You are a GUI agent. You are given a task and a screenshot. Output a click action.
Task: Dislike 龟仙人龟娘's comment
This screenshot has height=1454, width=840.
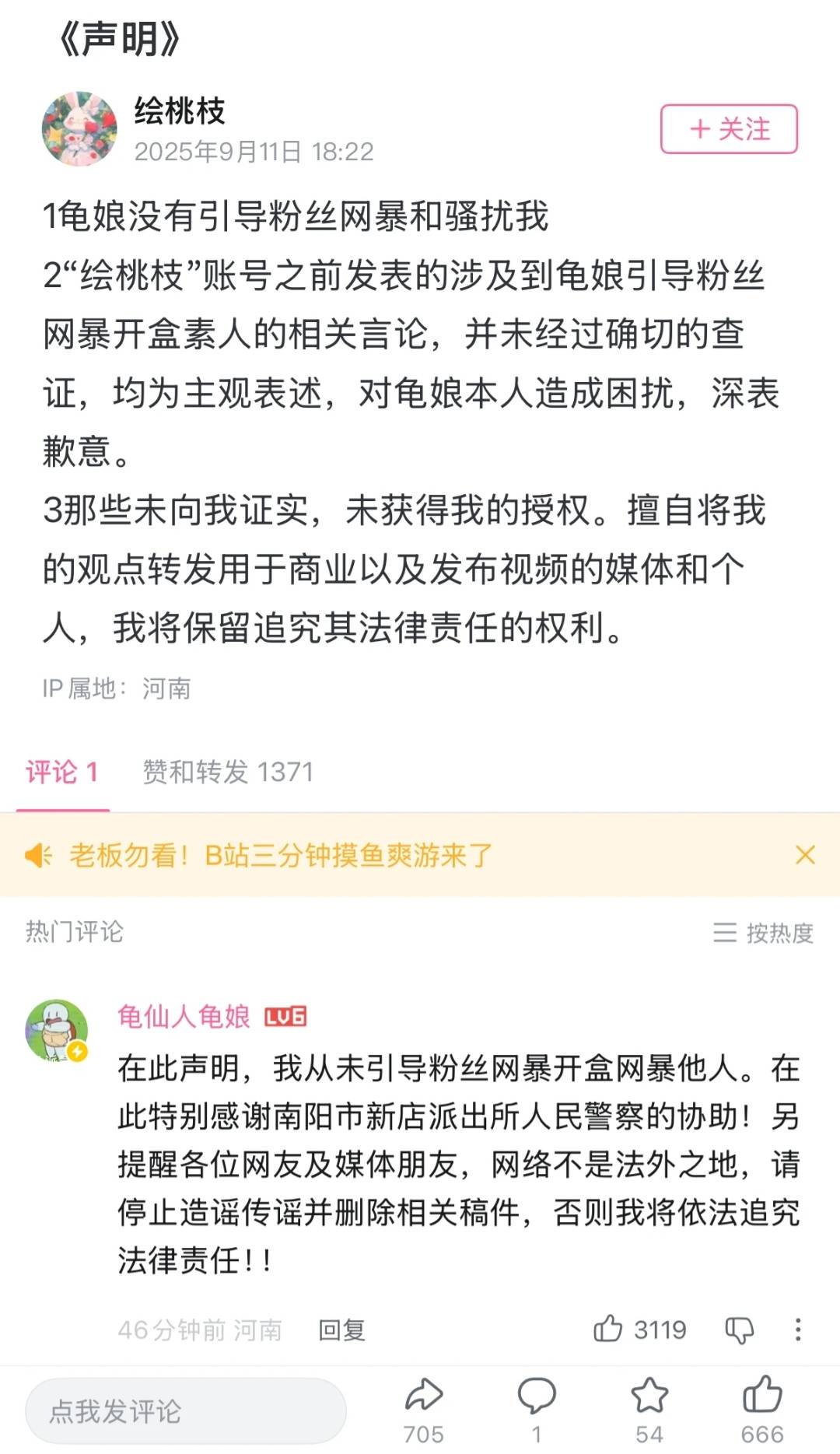pyautogui.click(x=739, y=1330)
